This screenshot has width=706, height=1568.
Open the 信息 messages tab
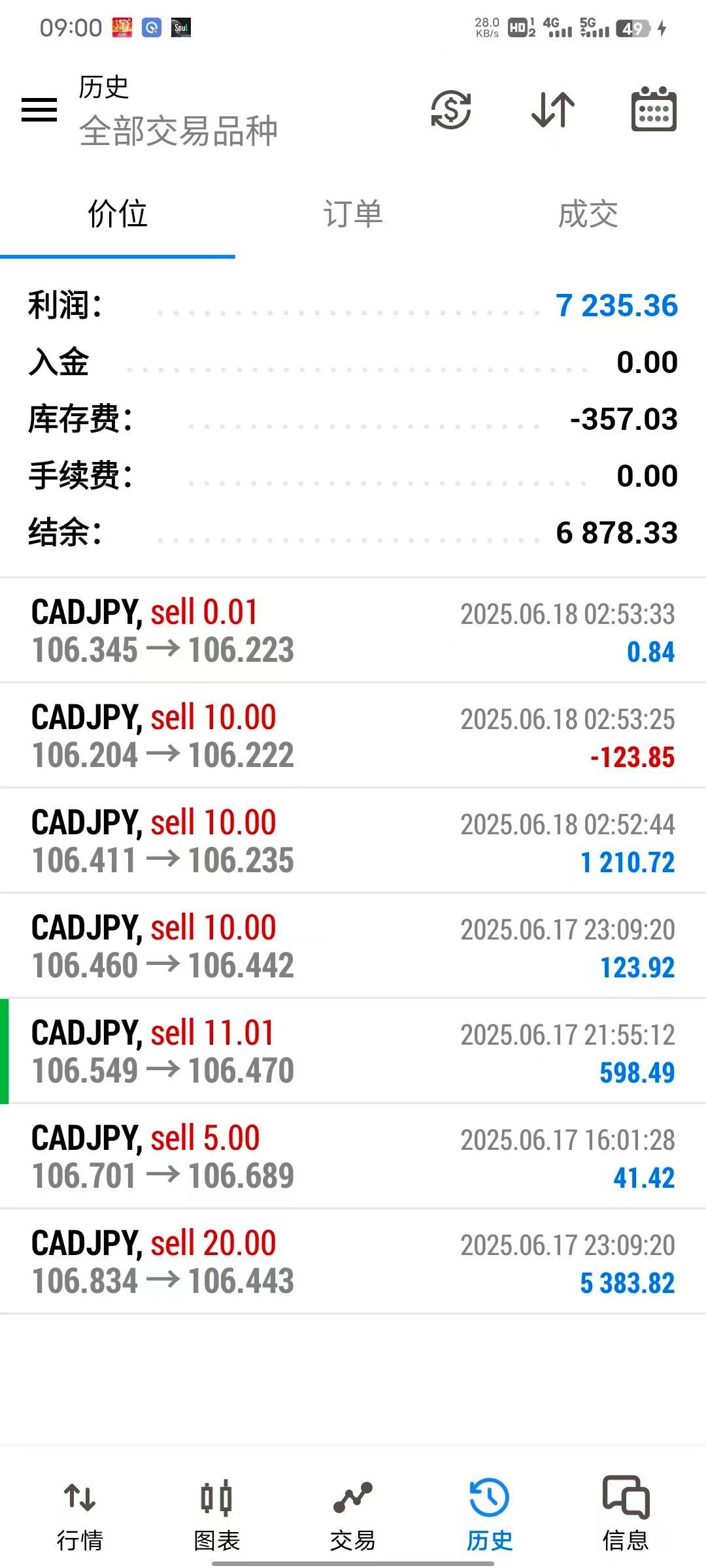point(626,1513)
